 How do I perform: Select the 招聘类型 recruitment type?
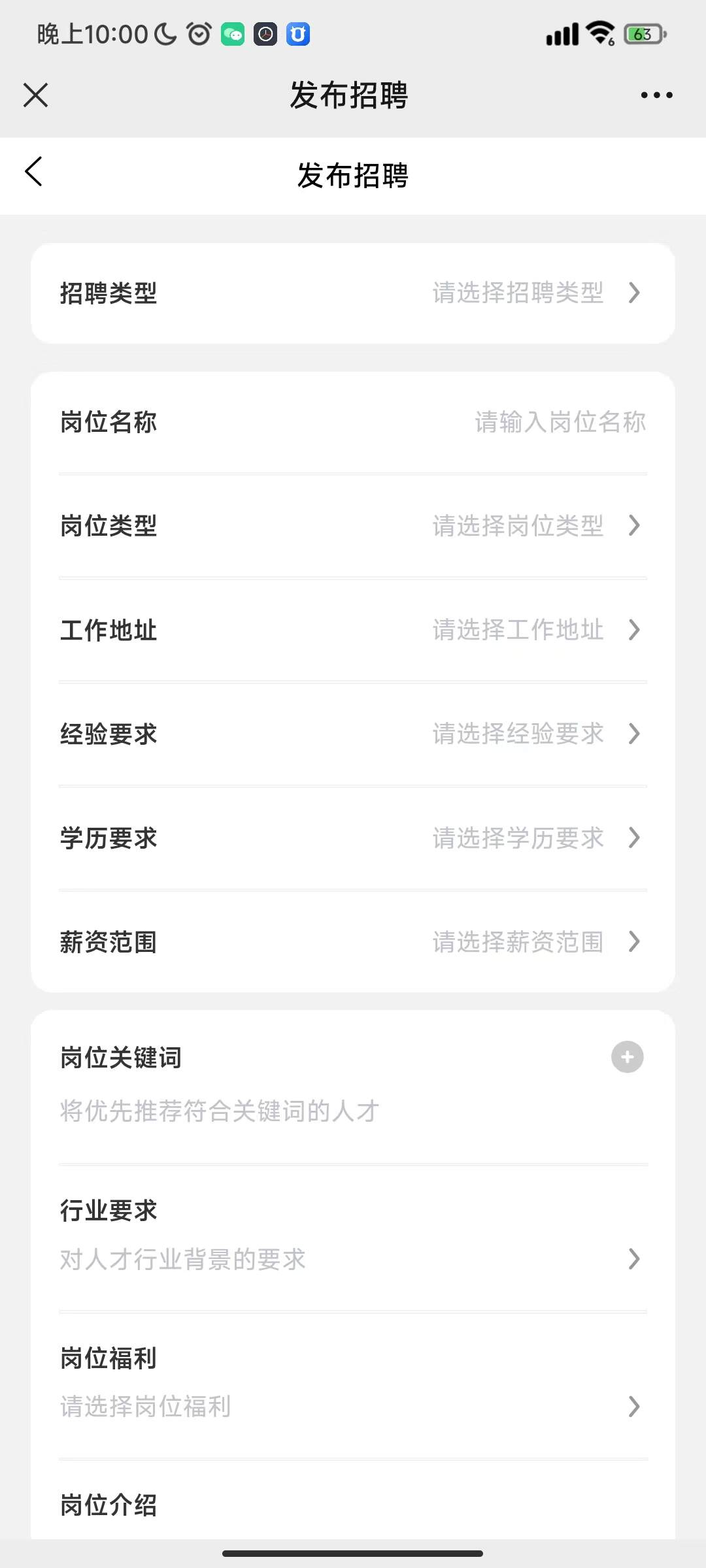coord(353,293)
